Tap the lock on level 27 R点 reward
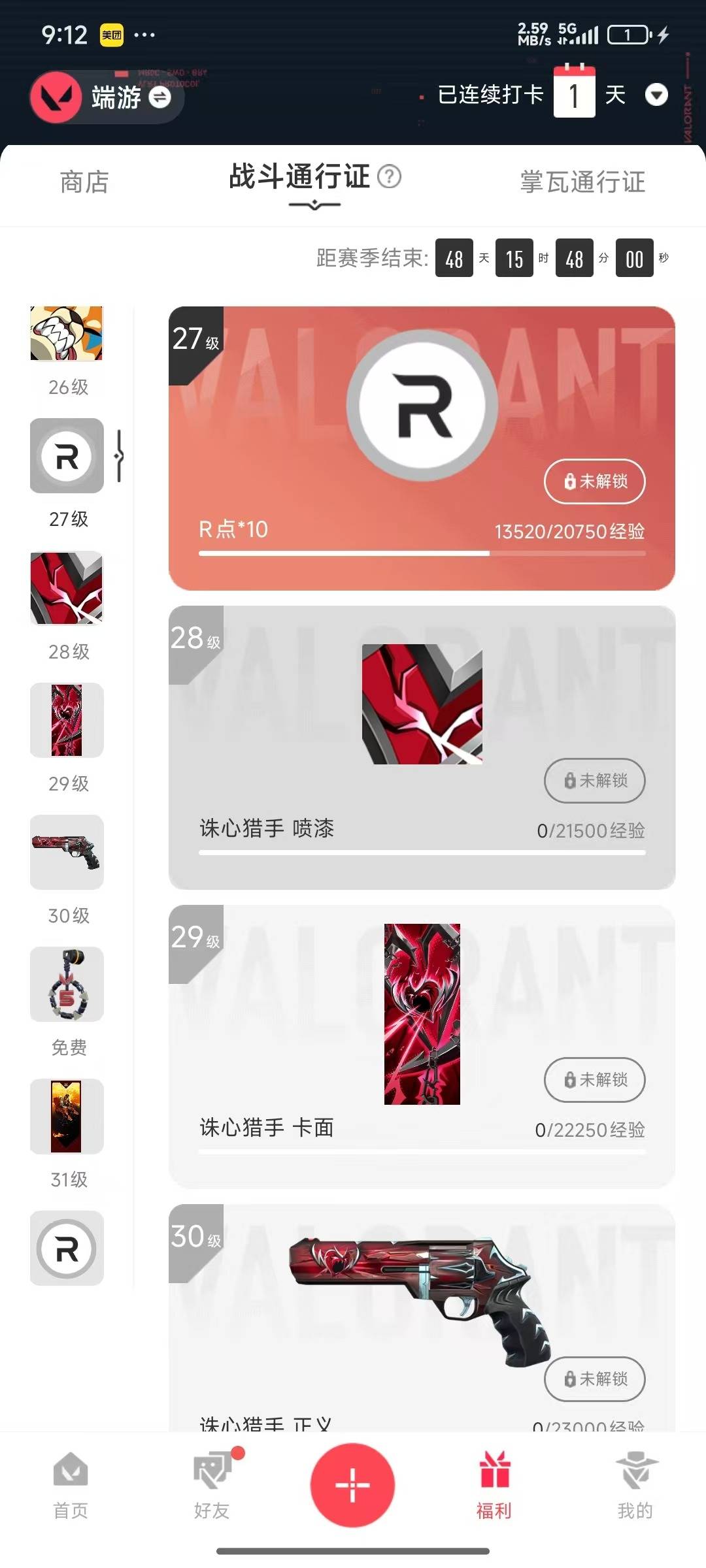 pyautogui.click(x=594, y=482)
